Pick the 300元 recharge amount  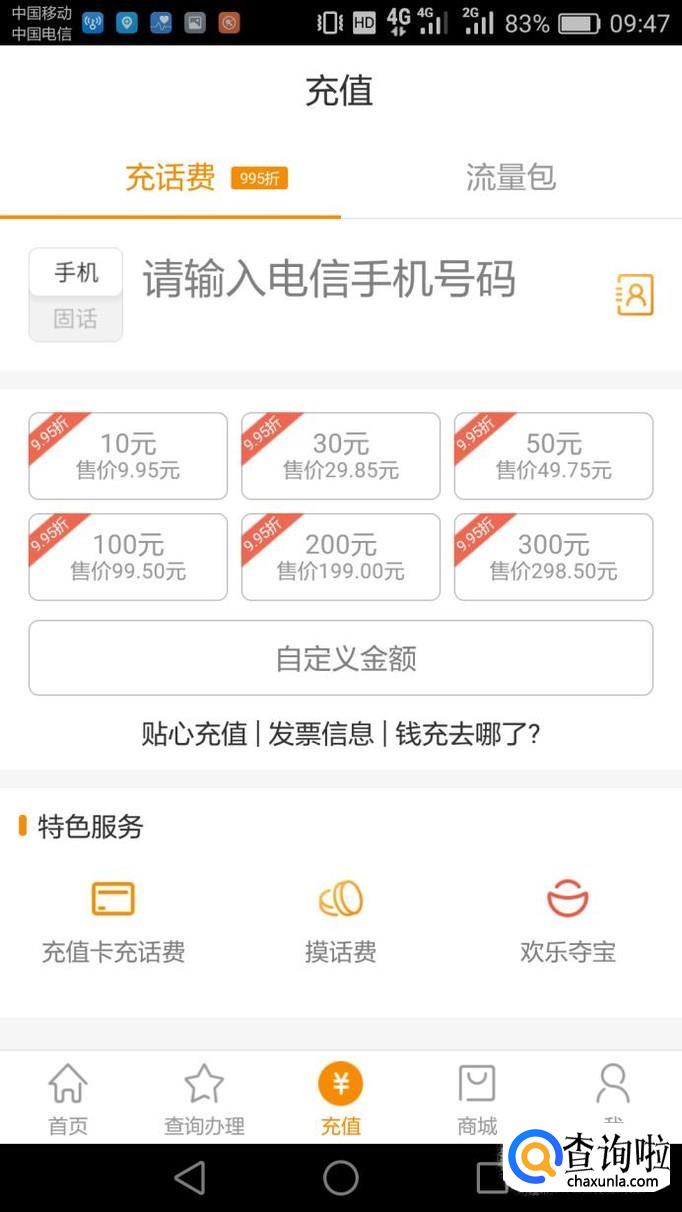[554, 557]
